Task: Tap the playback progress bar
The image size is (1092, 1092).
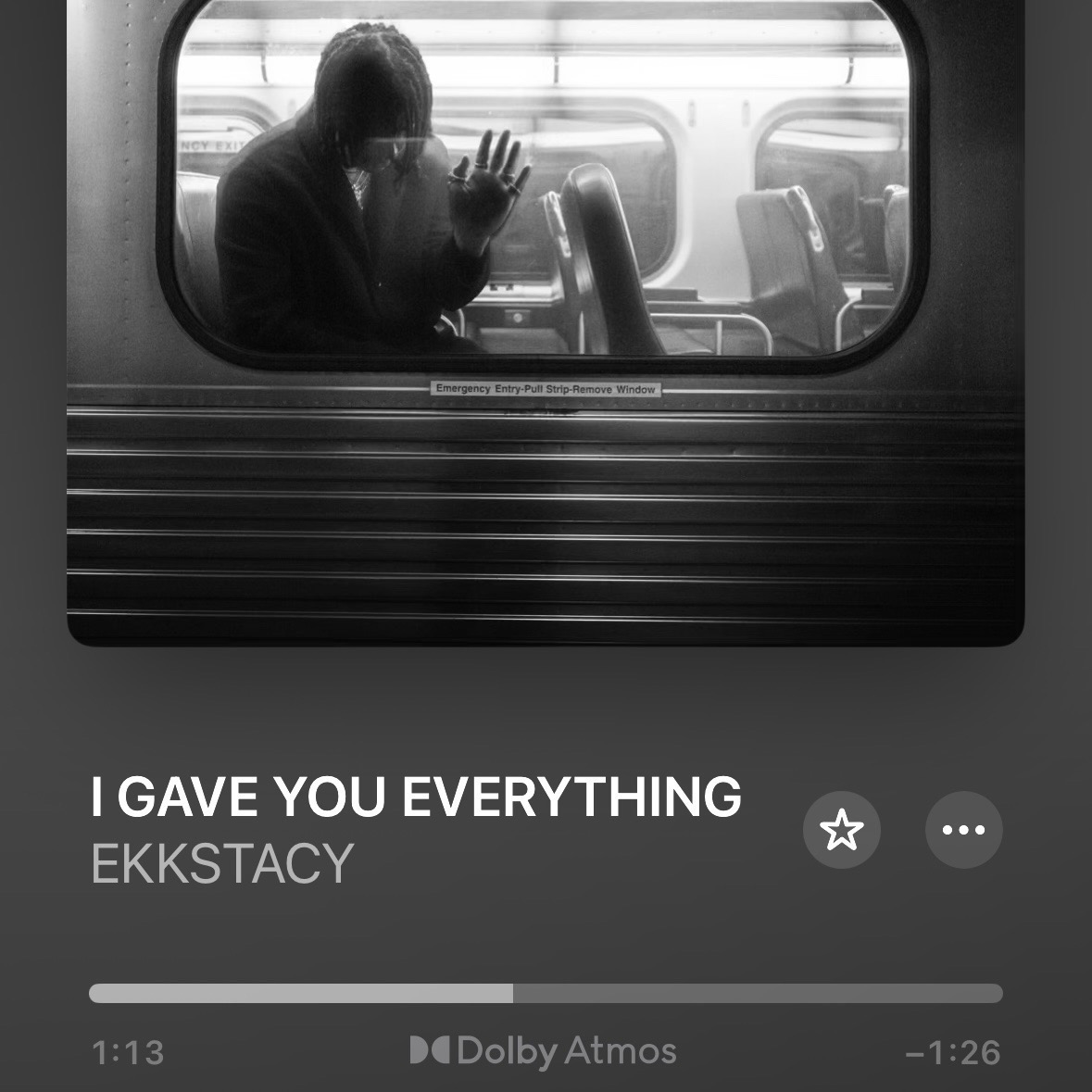Action: coord(546,994)
